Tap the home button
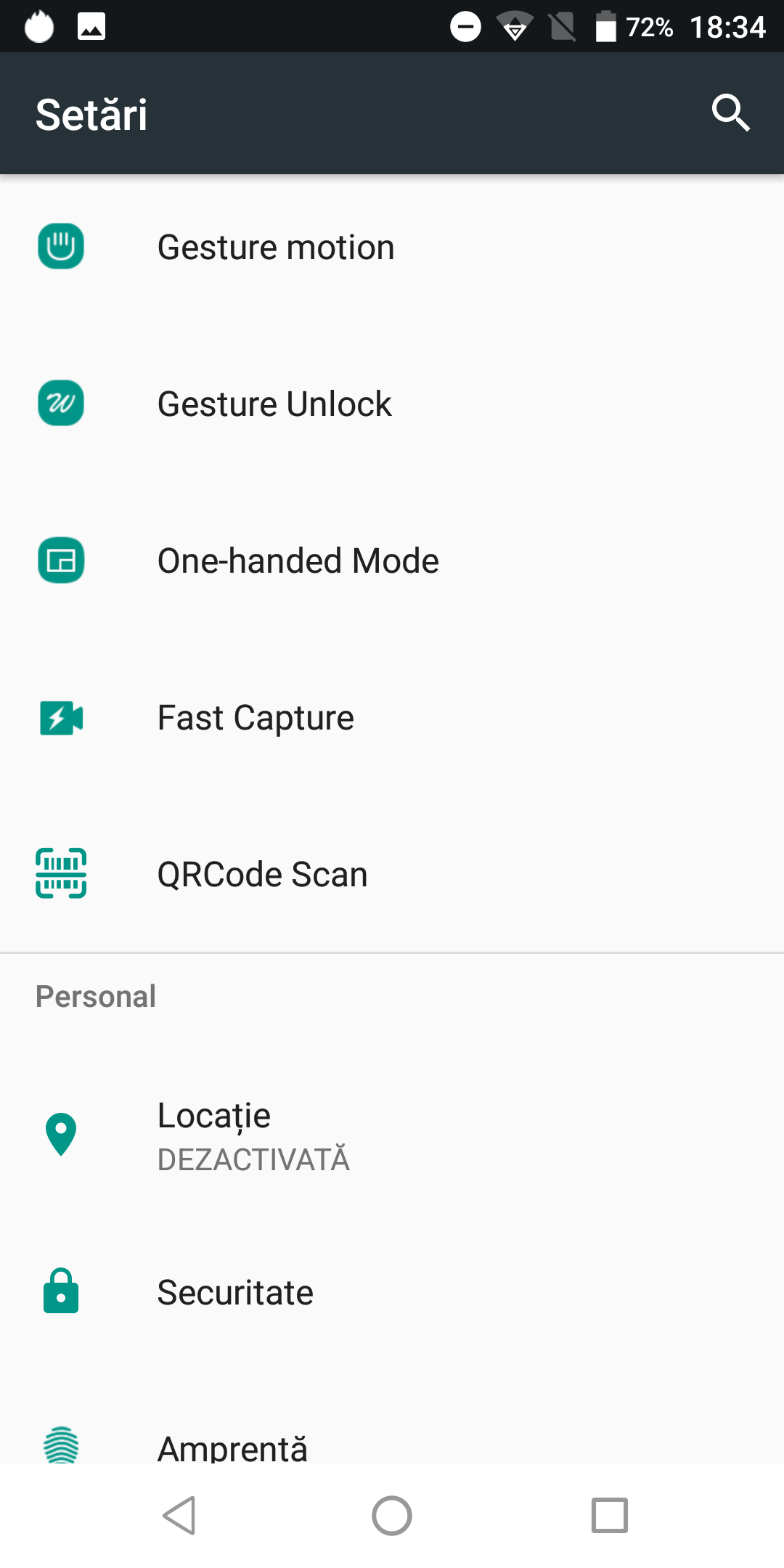The height and width of the screenshot is (1568, 784). [392, 1516]
